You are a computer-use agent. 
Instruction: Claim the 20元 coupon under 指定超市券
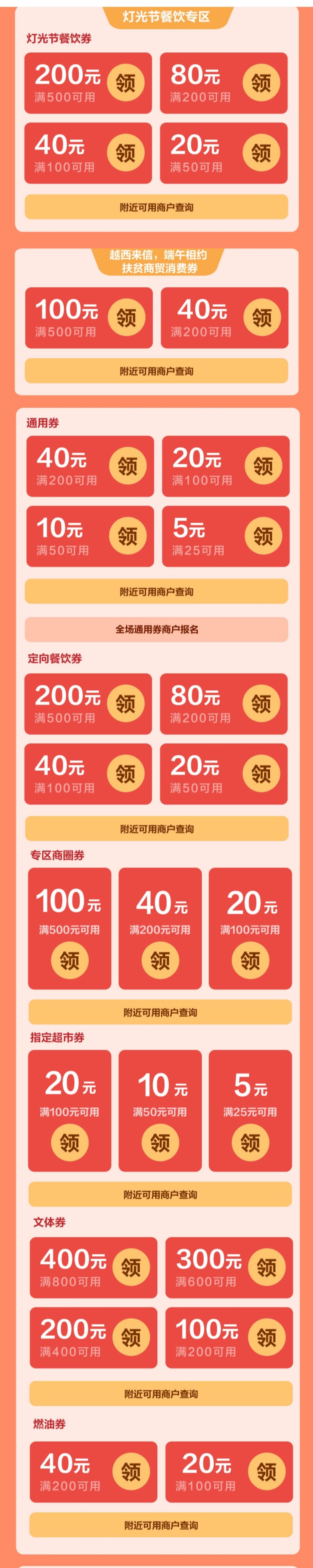click(70, 1143)
